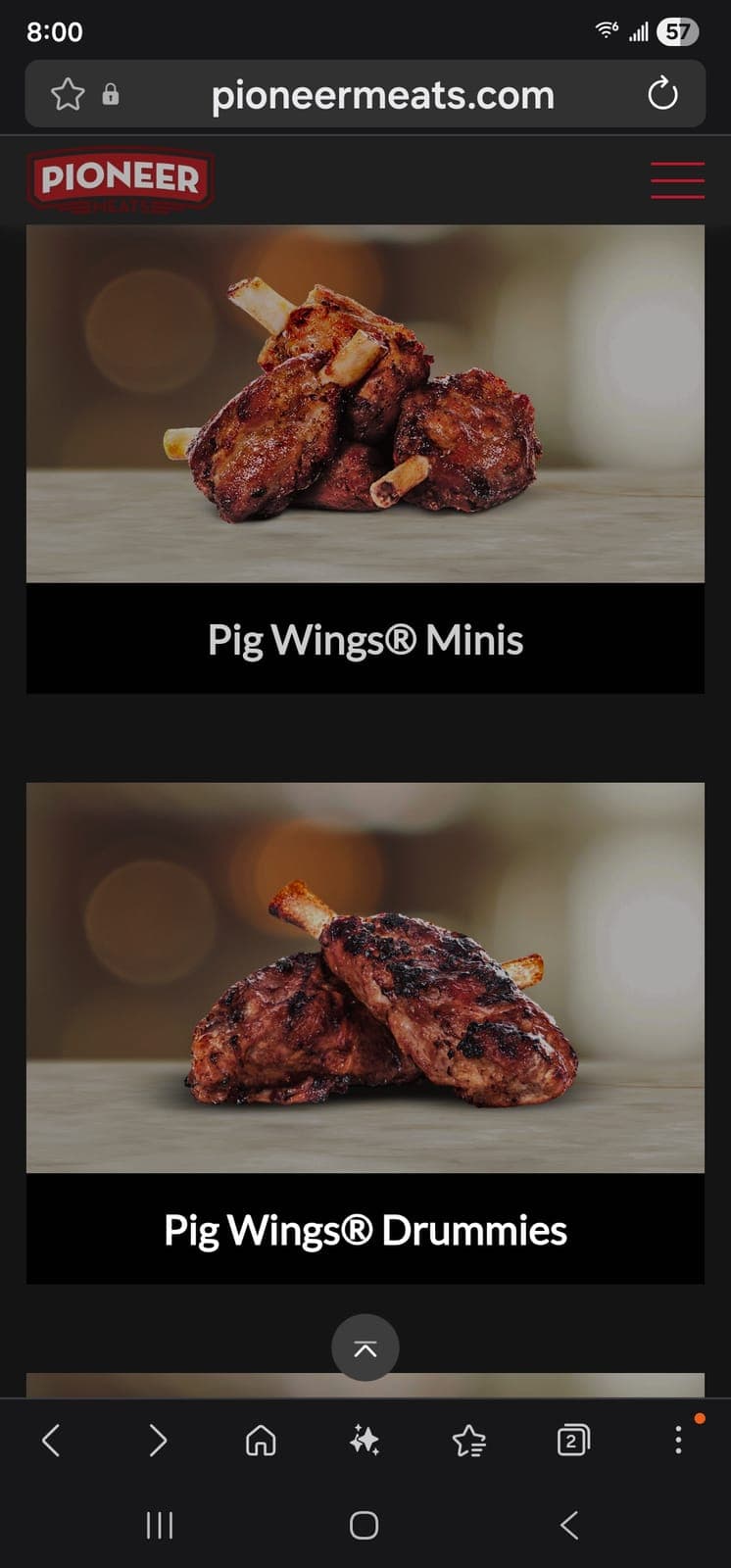Bookmark this page with the star icon

[68, 94]
